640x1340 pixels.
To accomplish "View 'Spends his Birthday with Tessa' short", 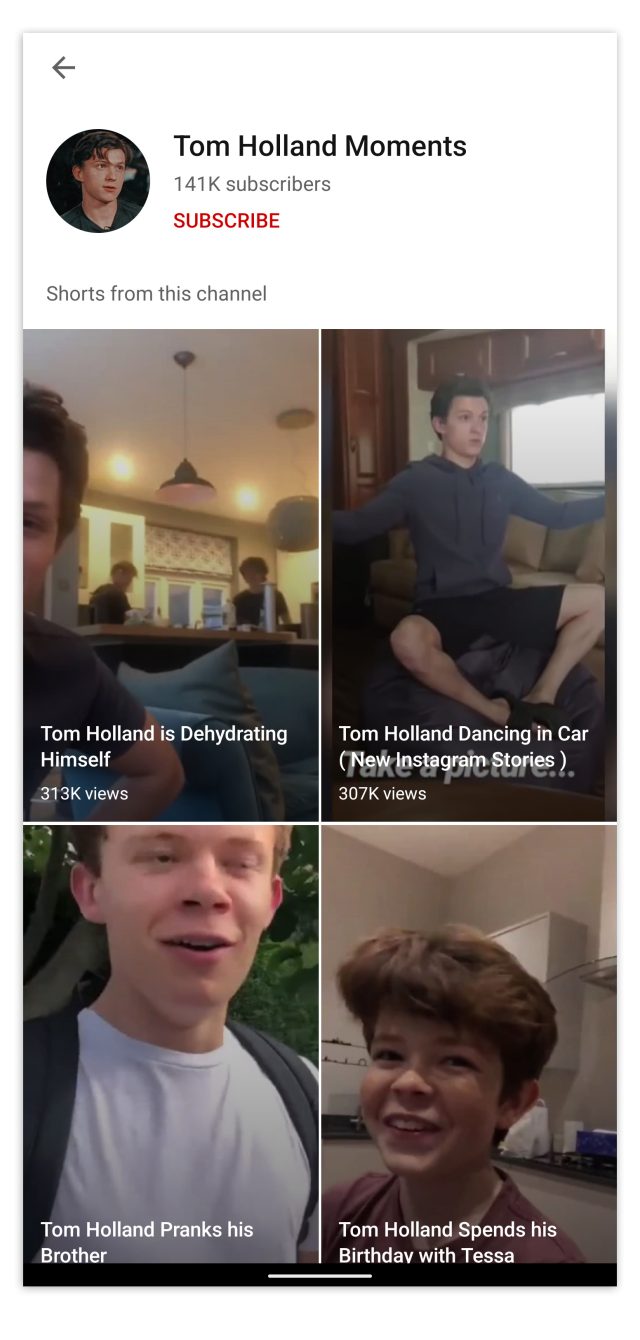I will coord(468,1043).
